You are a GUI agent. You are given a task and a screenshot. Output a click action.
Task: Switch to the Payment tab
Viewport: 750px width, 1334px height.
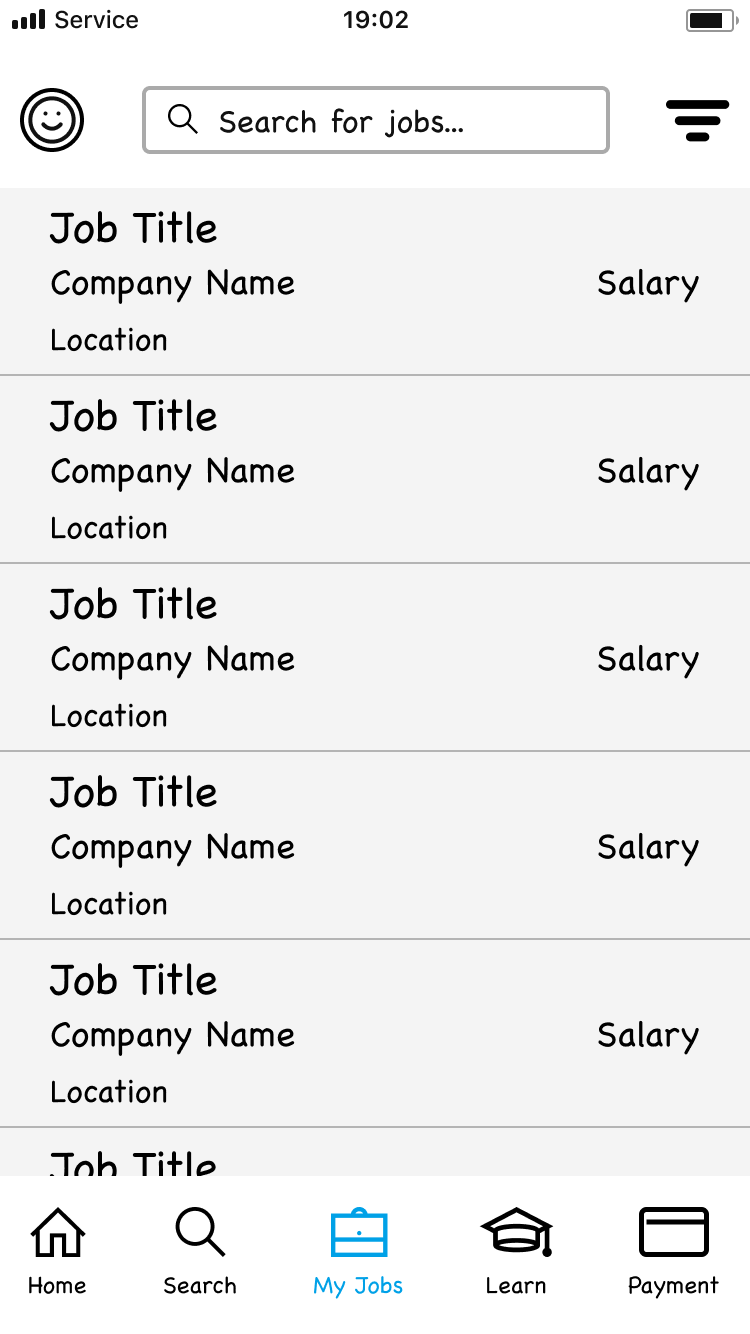click(673, 1250)
